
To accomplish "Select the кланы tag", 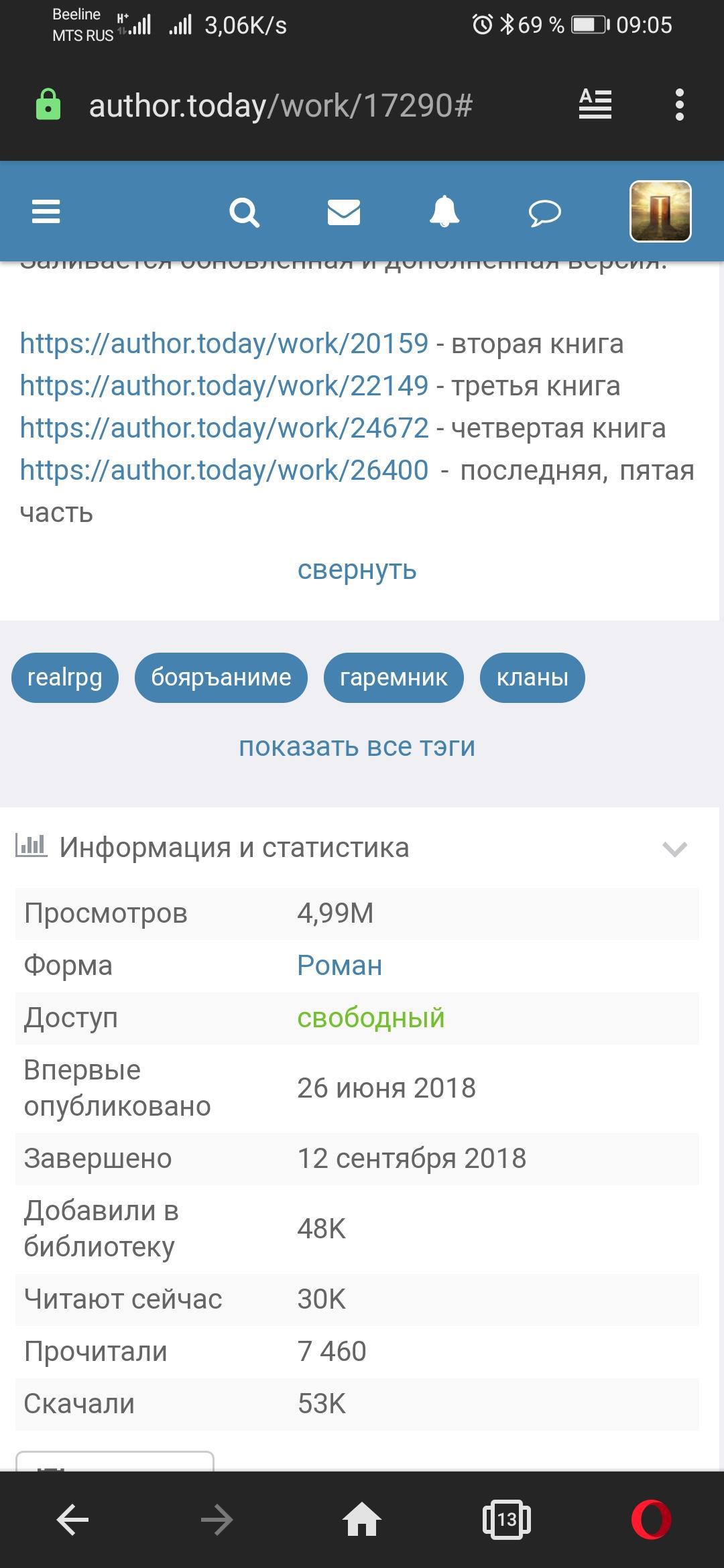I will pos(532,677).
